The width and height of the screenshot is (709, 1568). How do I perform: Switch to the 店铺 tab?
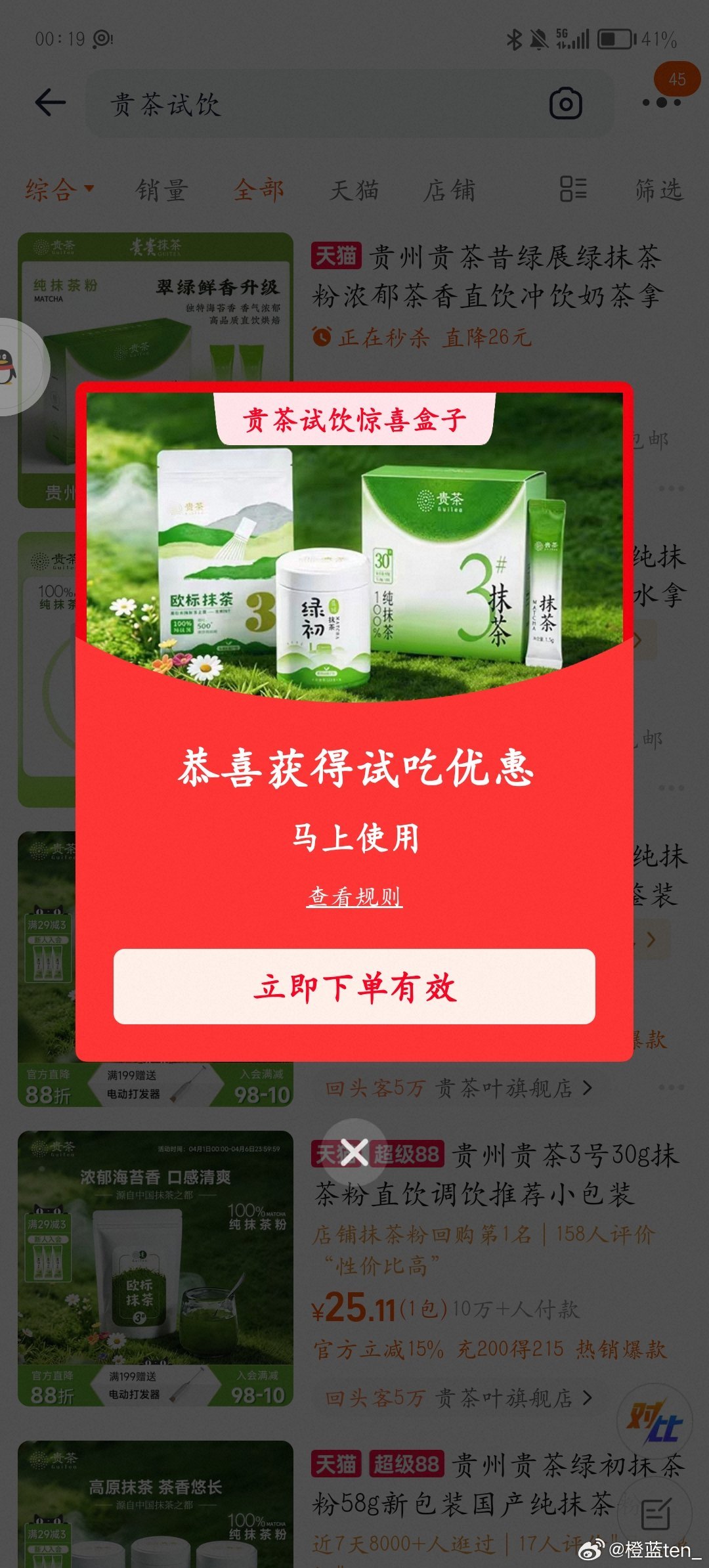click(x=449, y=190)
